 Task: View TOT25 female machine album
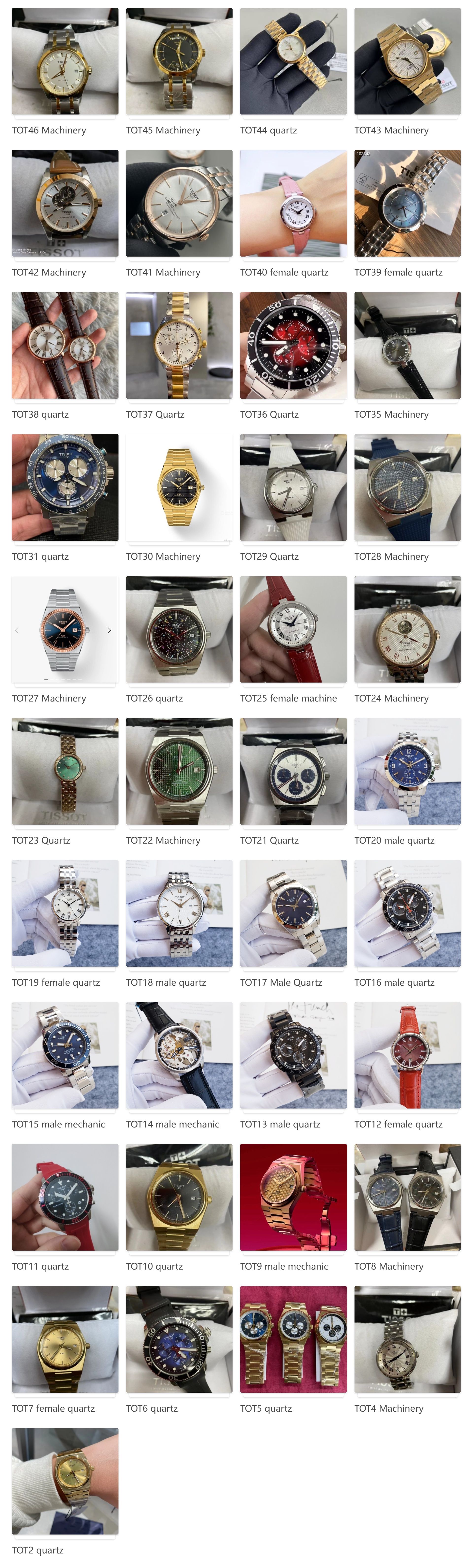tap(293, 629)
